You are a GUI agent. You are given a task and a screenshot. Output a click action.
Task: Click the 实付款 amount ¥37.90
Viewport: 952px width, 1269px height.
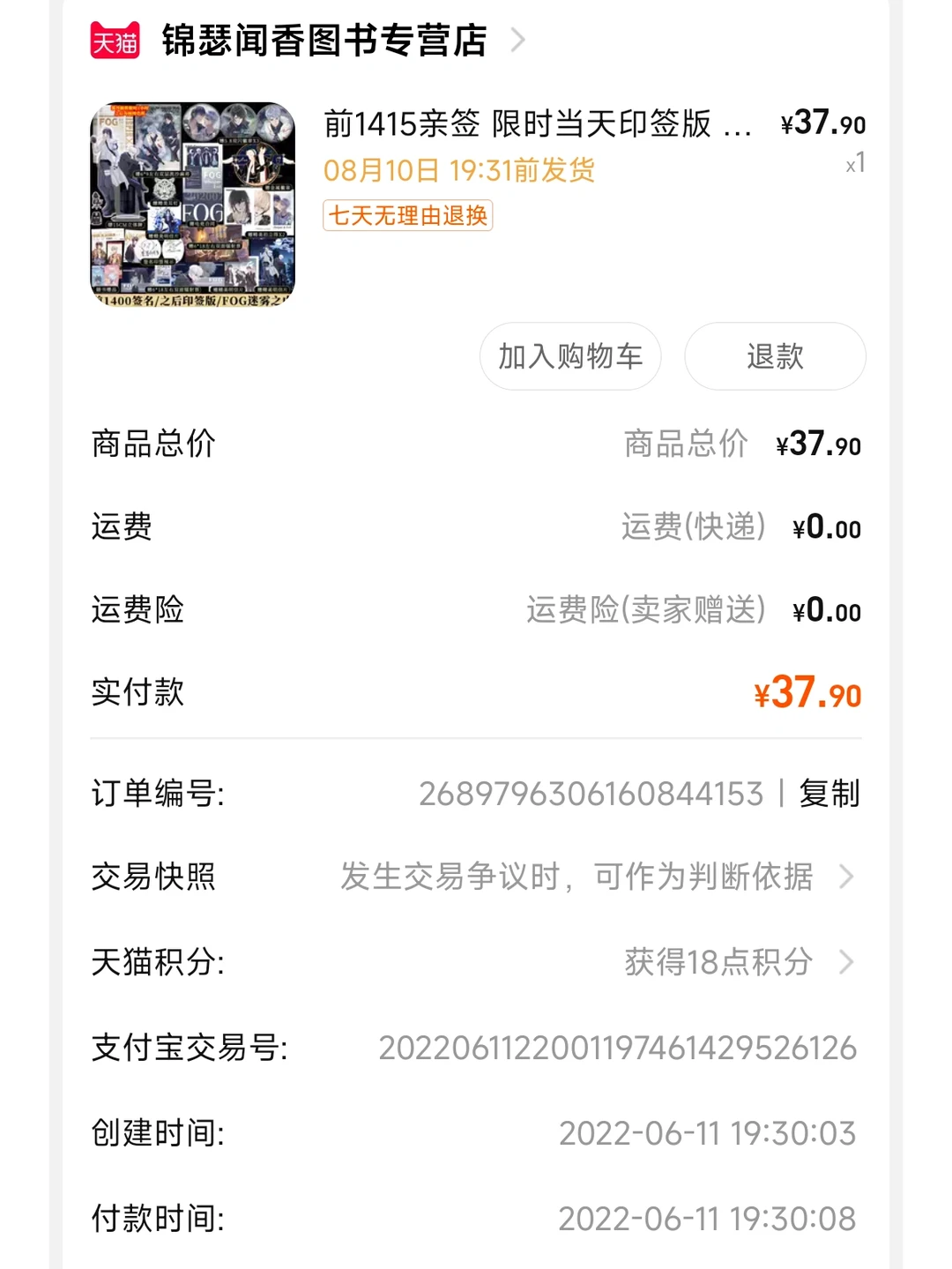(807, 694)
